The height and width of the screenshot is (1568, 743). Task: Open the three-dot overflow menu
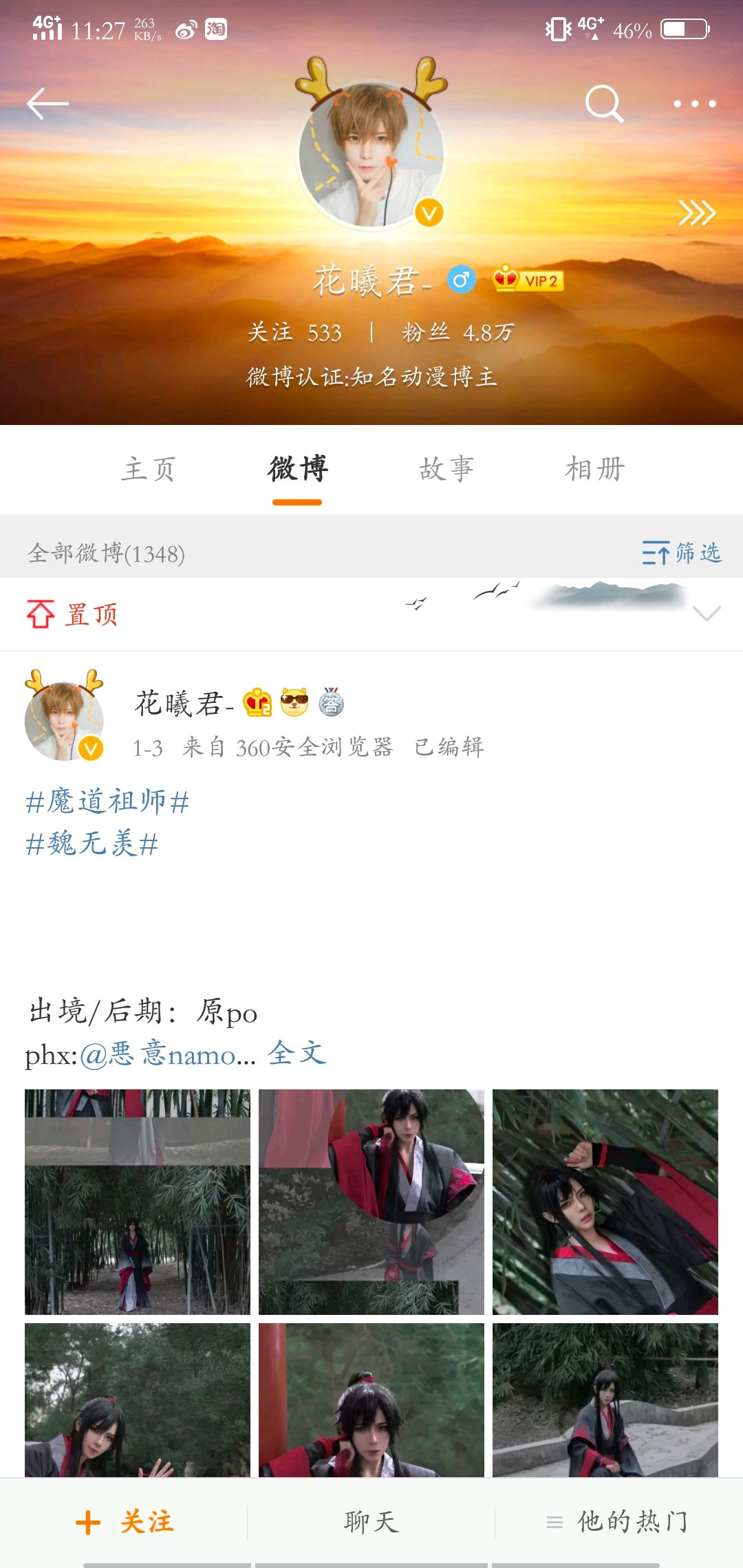[694, 104]
